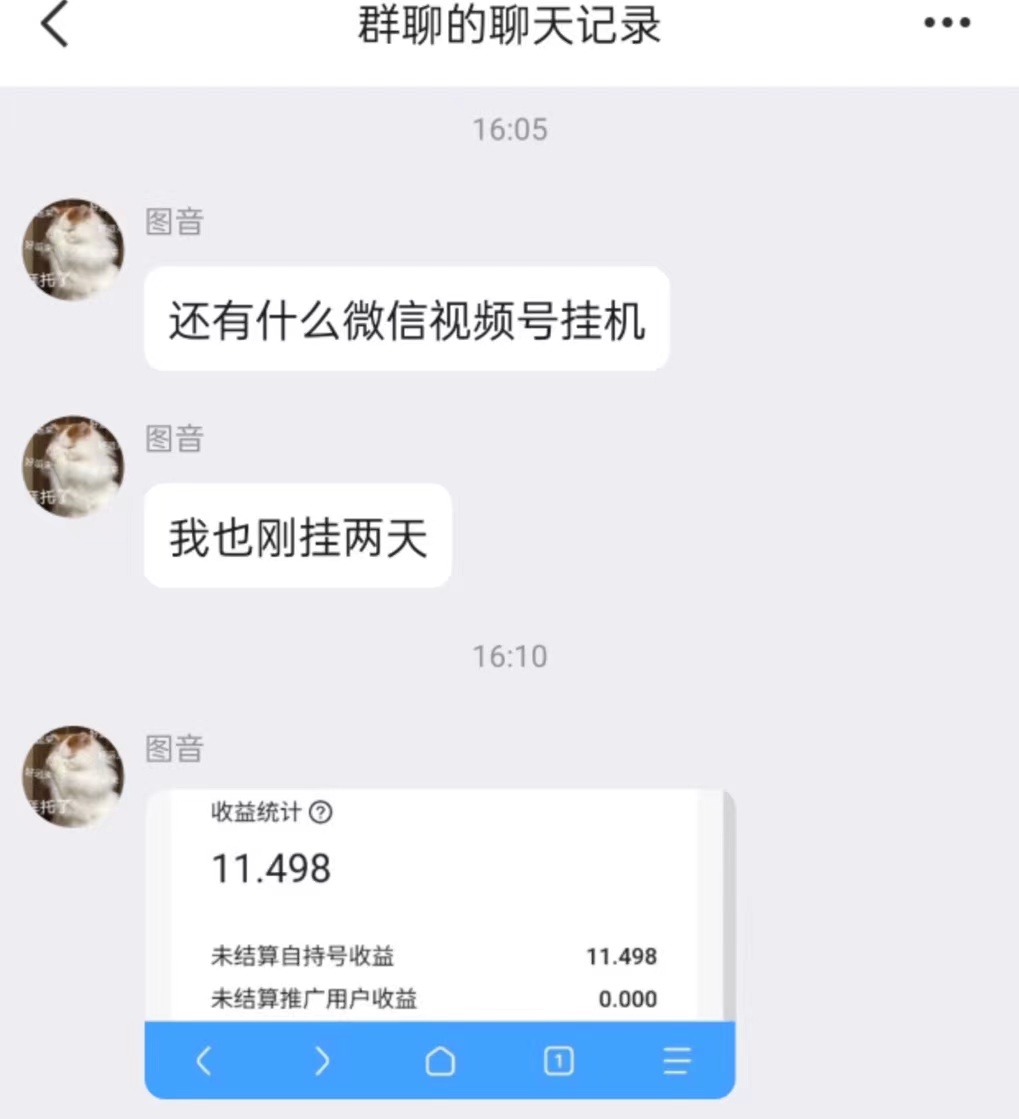The width and height of the screenshot is (1019, 1119).
Task: Select the message 还有什么微信视频号挂机
Action: [x=406, y=320]
